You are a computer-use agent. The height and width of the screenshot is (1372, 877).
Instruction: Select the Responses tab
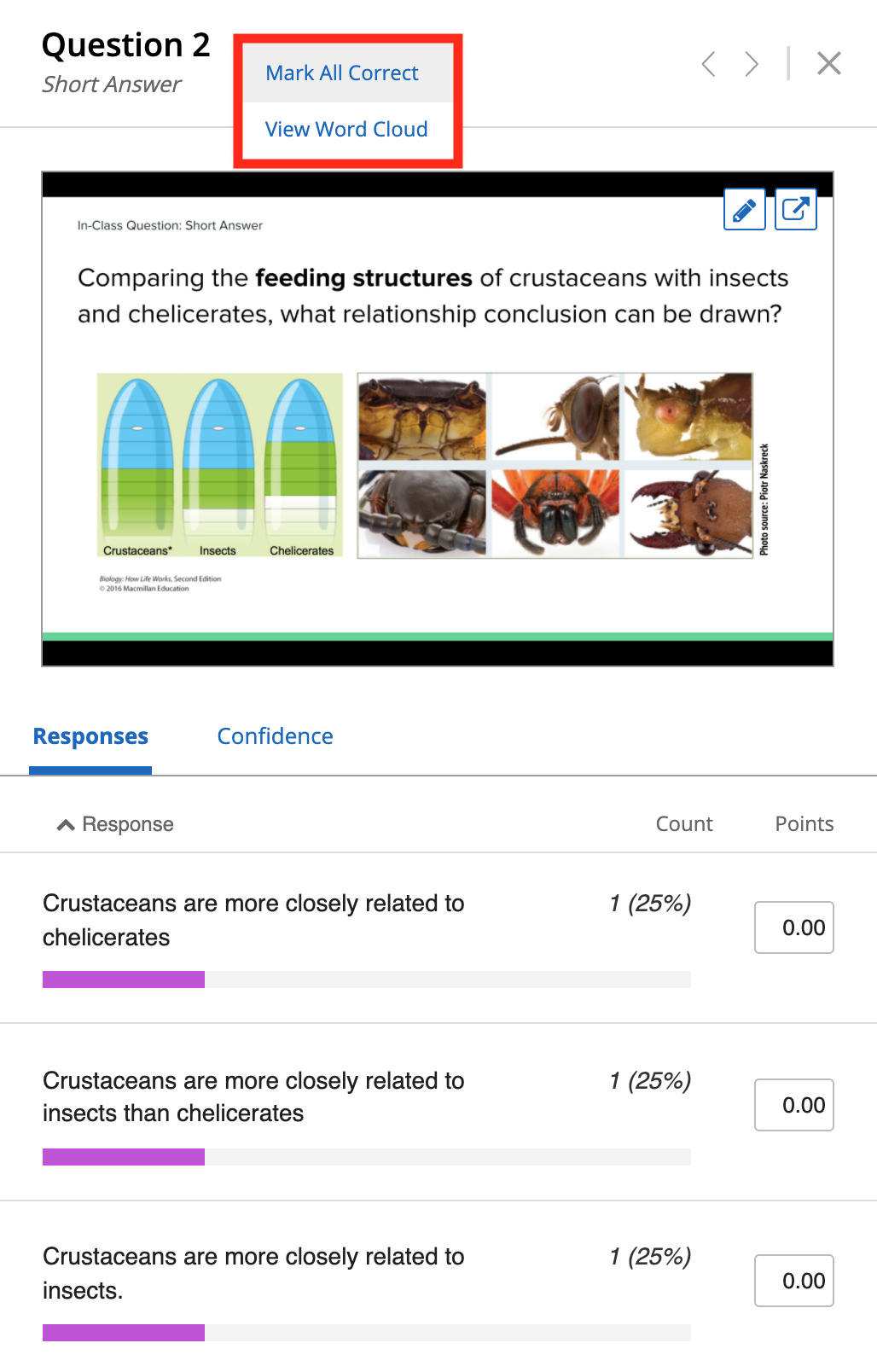(90, 736)
